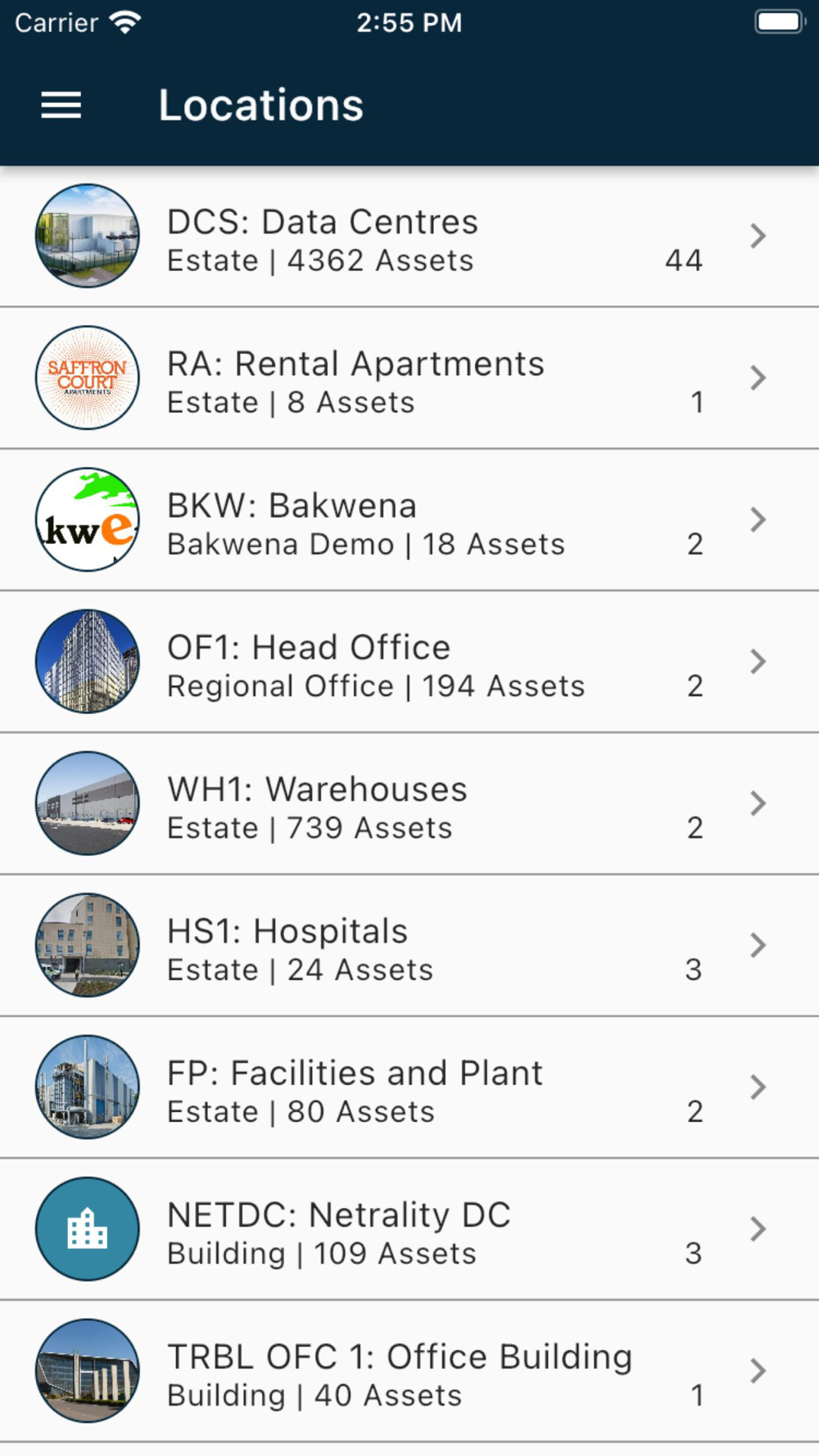This screenshot has height=1456, width=819.
Task: Select FP: Facilities and Plant
Action: 409,1087
